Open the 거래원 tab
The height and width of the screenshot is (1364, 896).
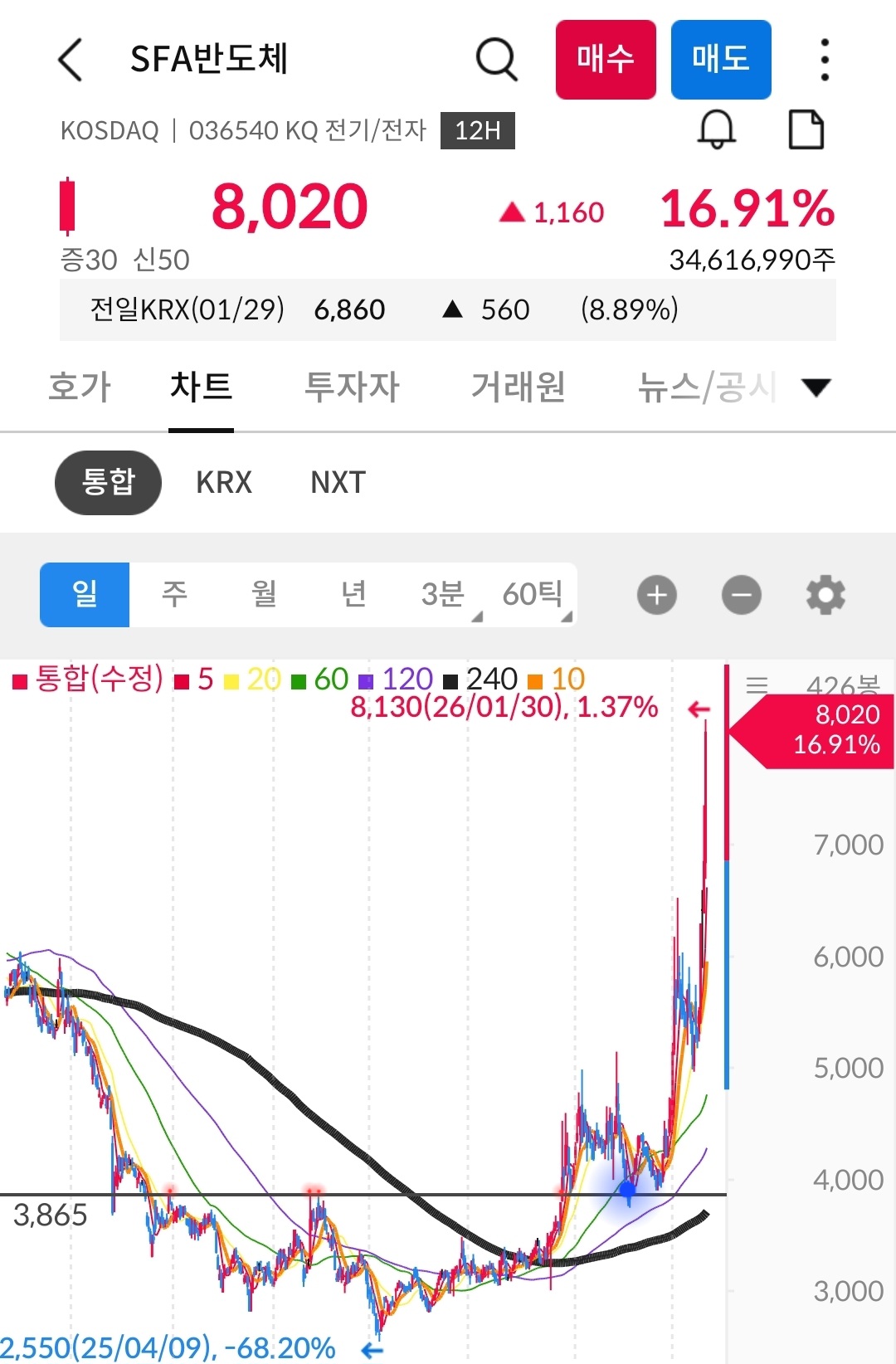[x=519, y=387]
